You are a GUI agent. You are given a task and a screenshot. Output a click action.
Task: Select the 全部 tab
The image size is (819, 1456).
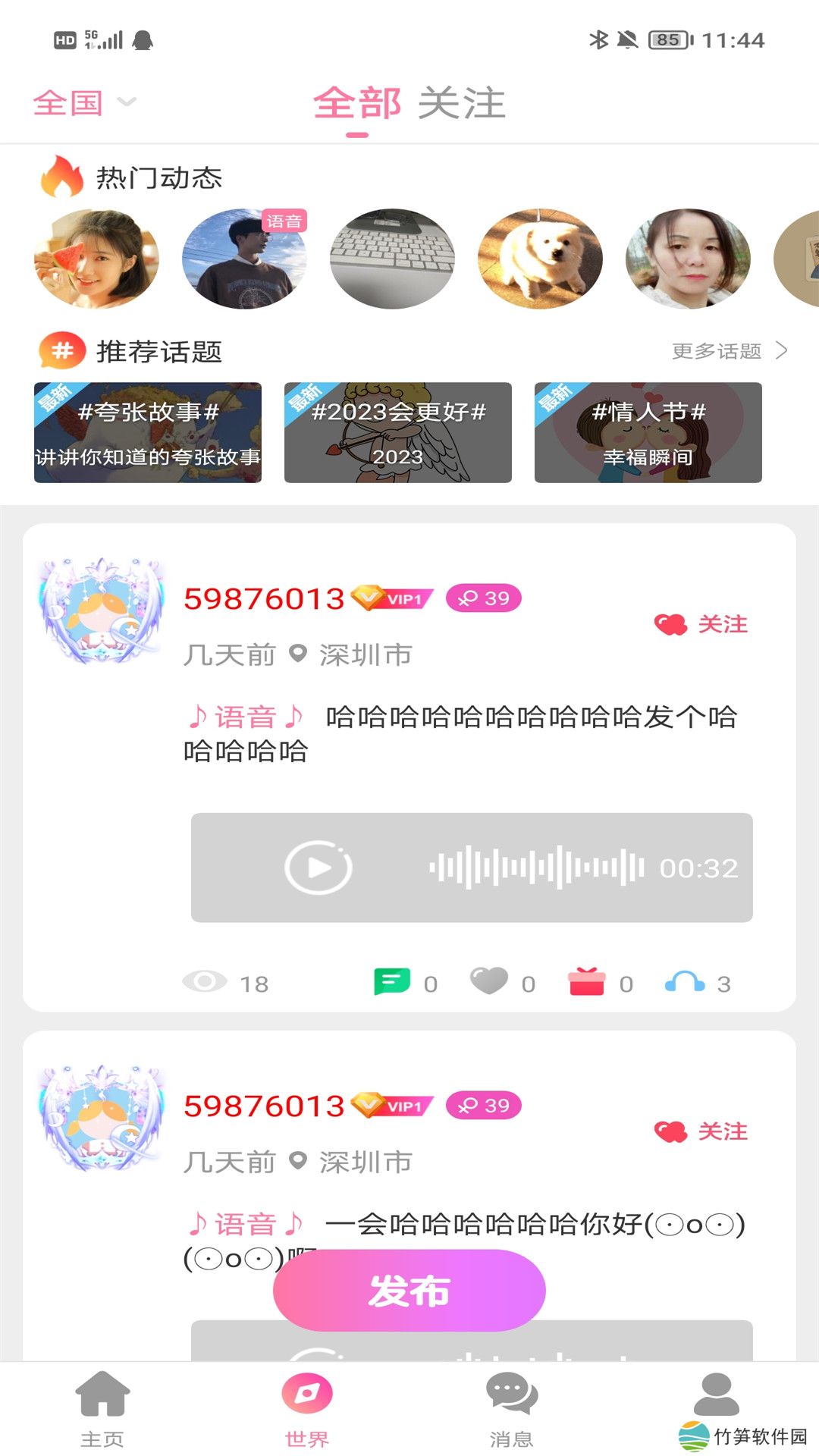[357, 103]
